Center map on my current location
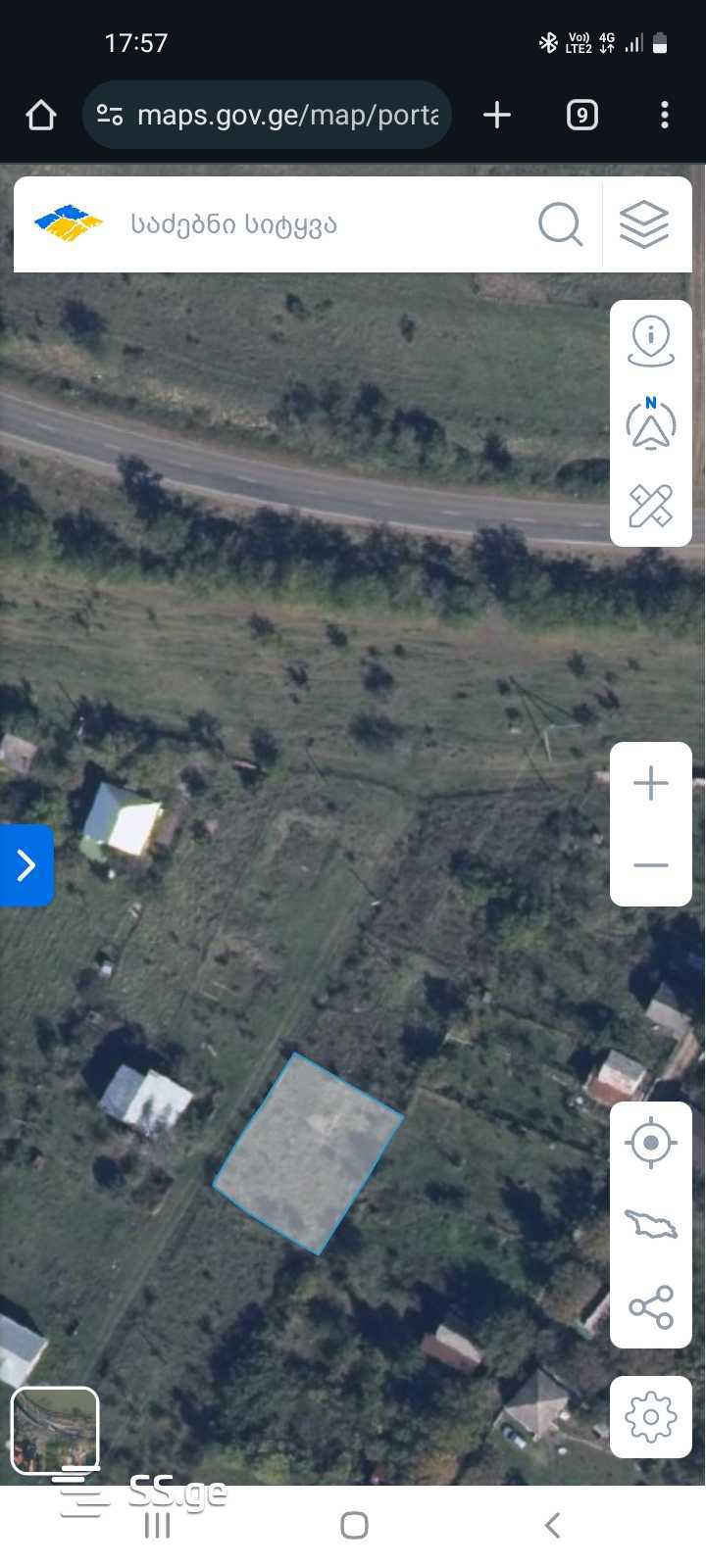The height and width of the screenshot is (1568, 706). pos(651,1143)
